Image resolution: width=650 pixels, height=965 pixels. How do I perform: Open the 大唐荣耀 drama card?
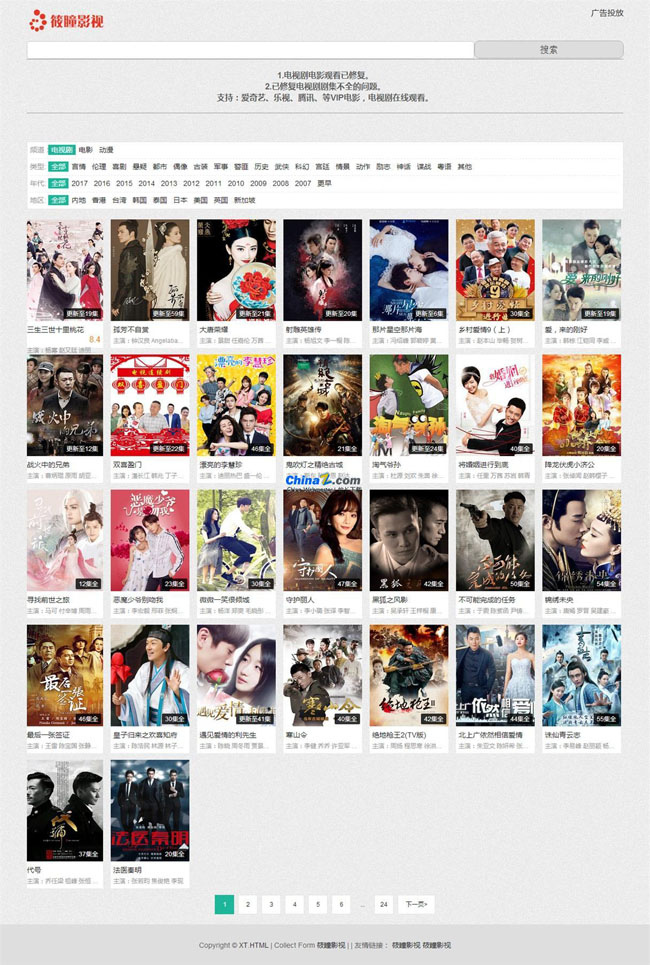pos(236,270)
